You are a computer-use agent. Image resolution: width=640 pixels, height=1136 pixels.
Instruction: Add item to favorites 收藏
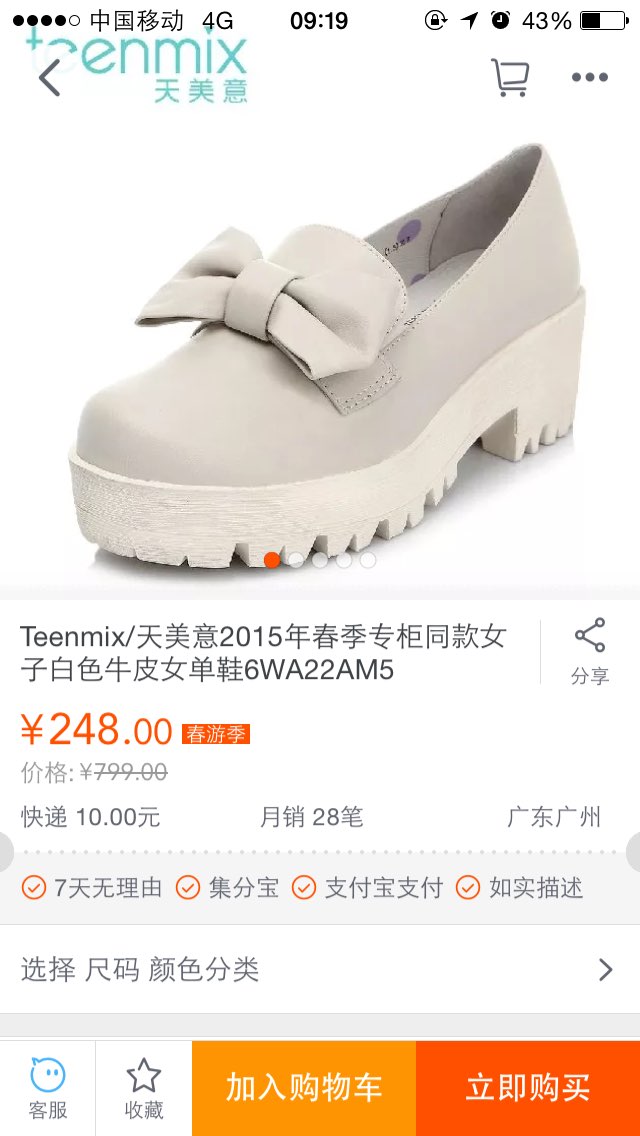point(144,1088)
